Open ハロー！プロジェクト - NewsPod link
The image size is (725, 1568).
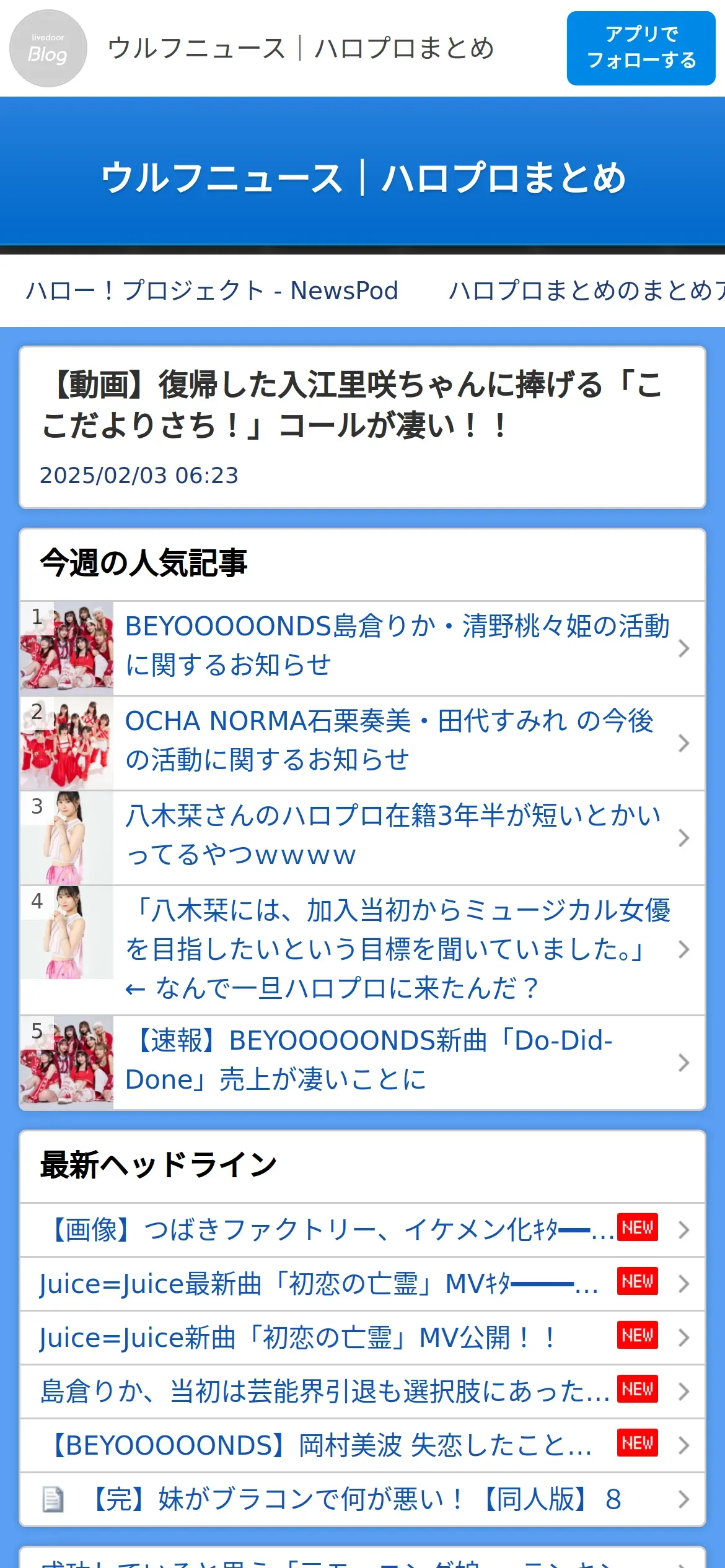(212, 290)
